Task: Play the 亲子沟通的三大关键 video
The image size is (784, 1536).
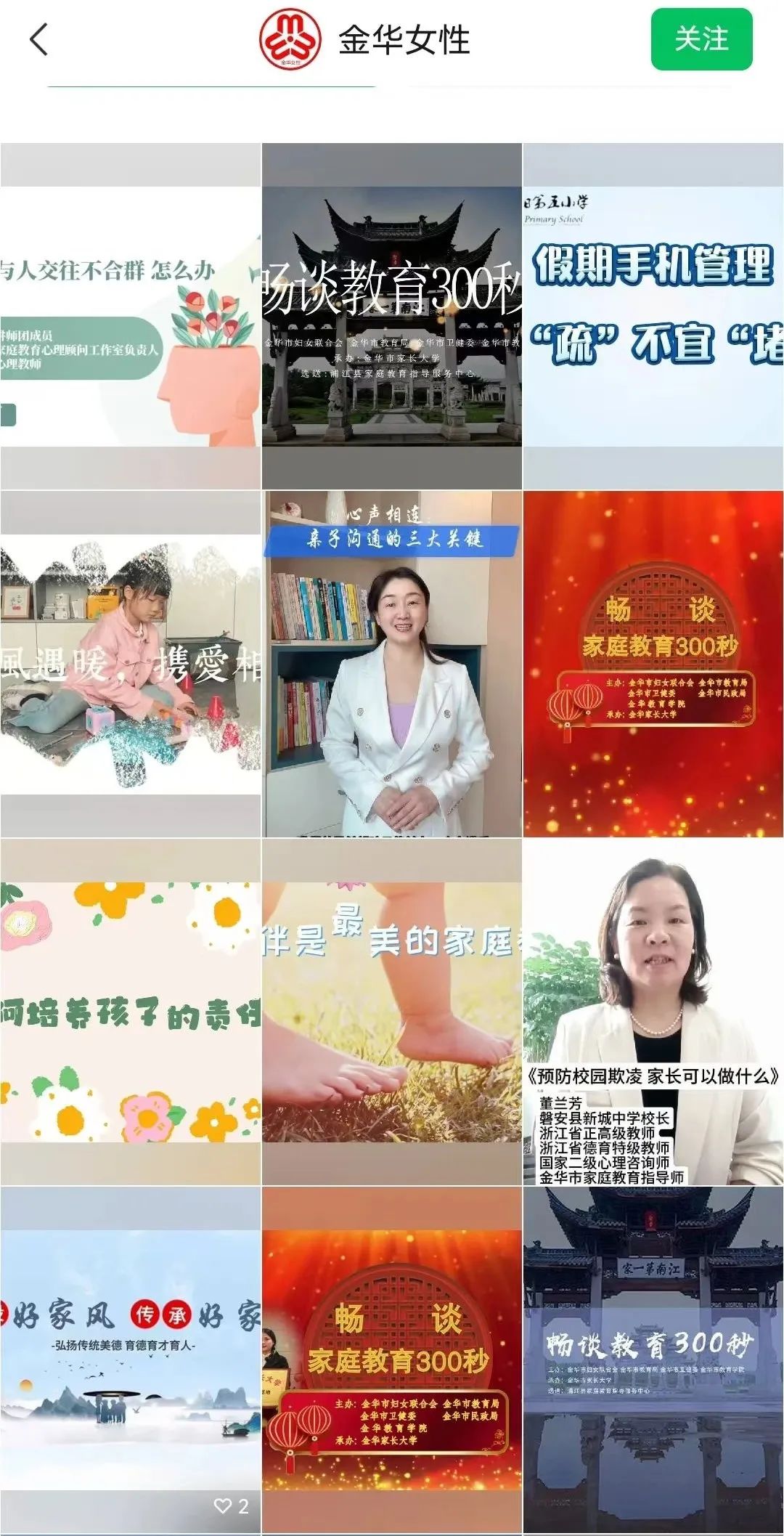Action: (392, 665)
